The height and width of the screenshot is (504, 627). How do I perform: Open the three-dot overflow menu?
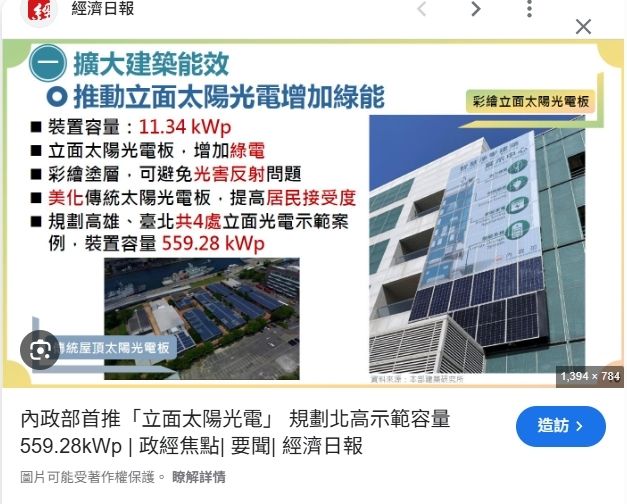coord(531,10)
